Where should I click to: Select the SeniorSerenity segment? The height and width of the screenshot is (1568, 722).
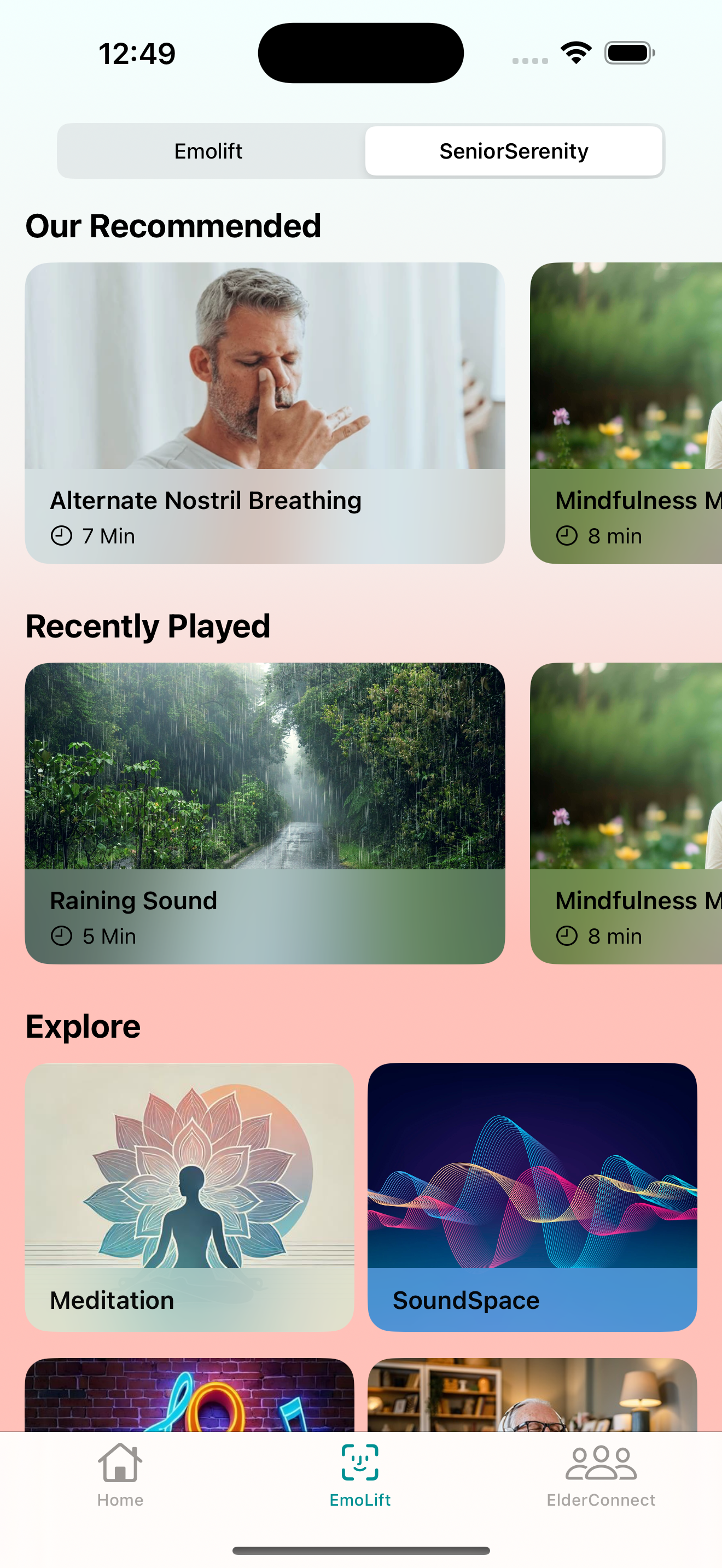click(513, 151)
